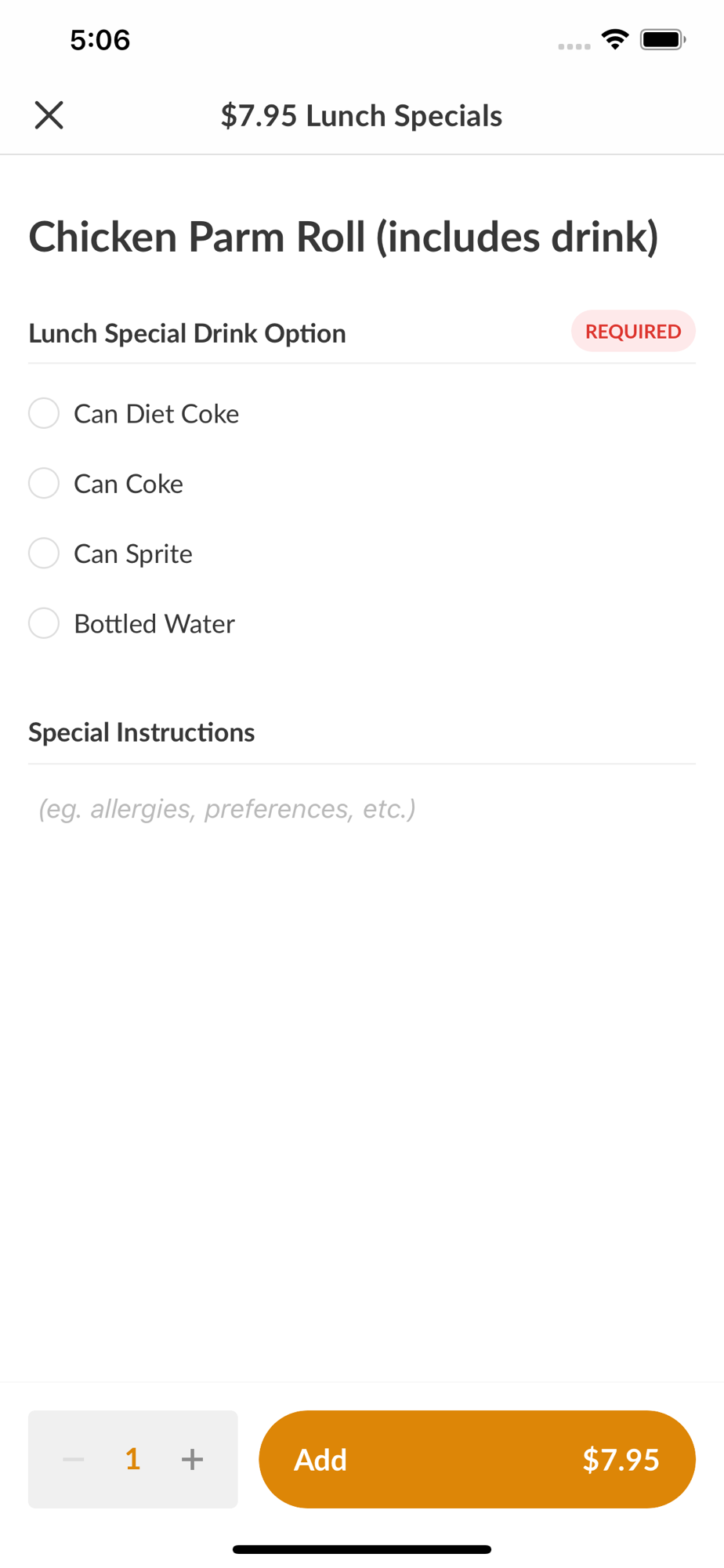This screenshot has height=1568, width=724.
Task: Close the Lunch Specials item screen
Action: pos(49,115)
